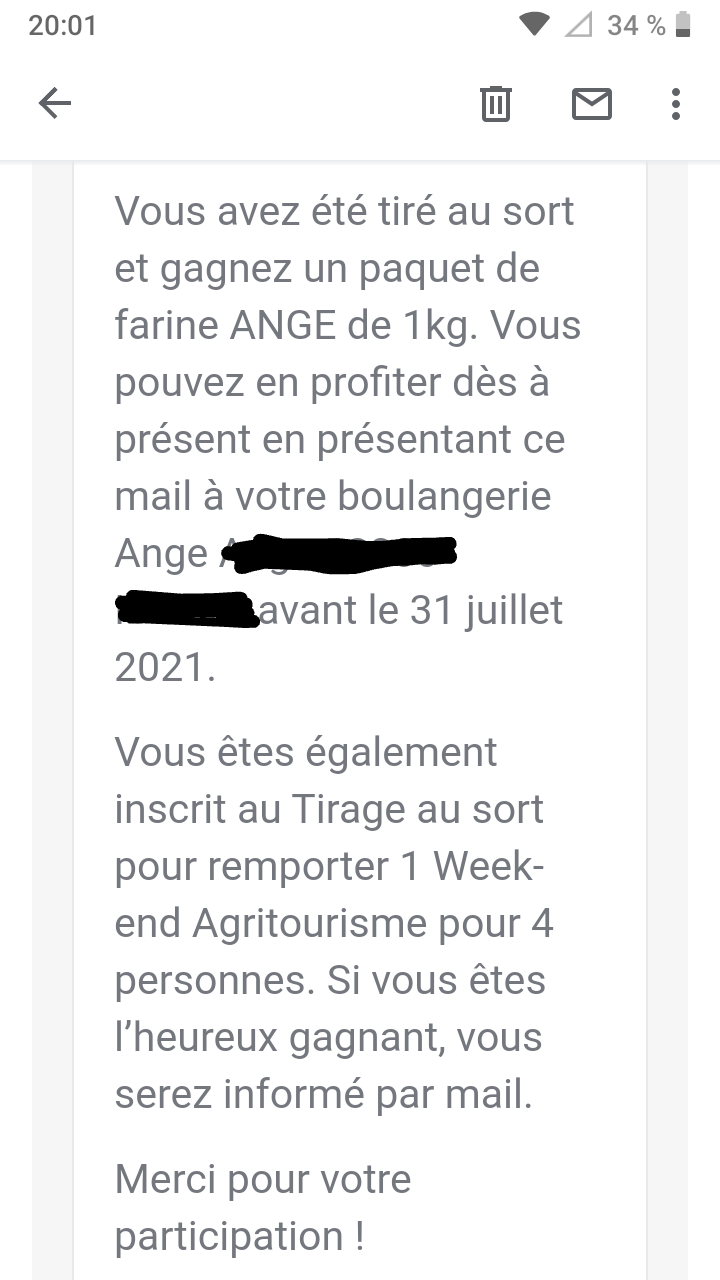Go back to the inbox
Screen dimensions: 720x1280
click(55, 103)
